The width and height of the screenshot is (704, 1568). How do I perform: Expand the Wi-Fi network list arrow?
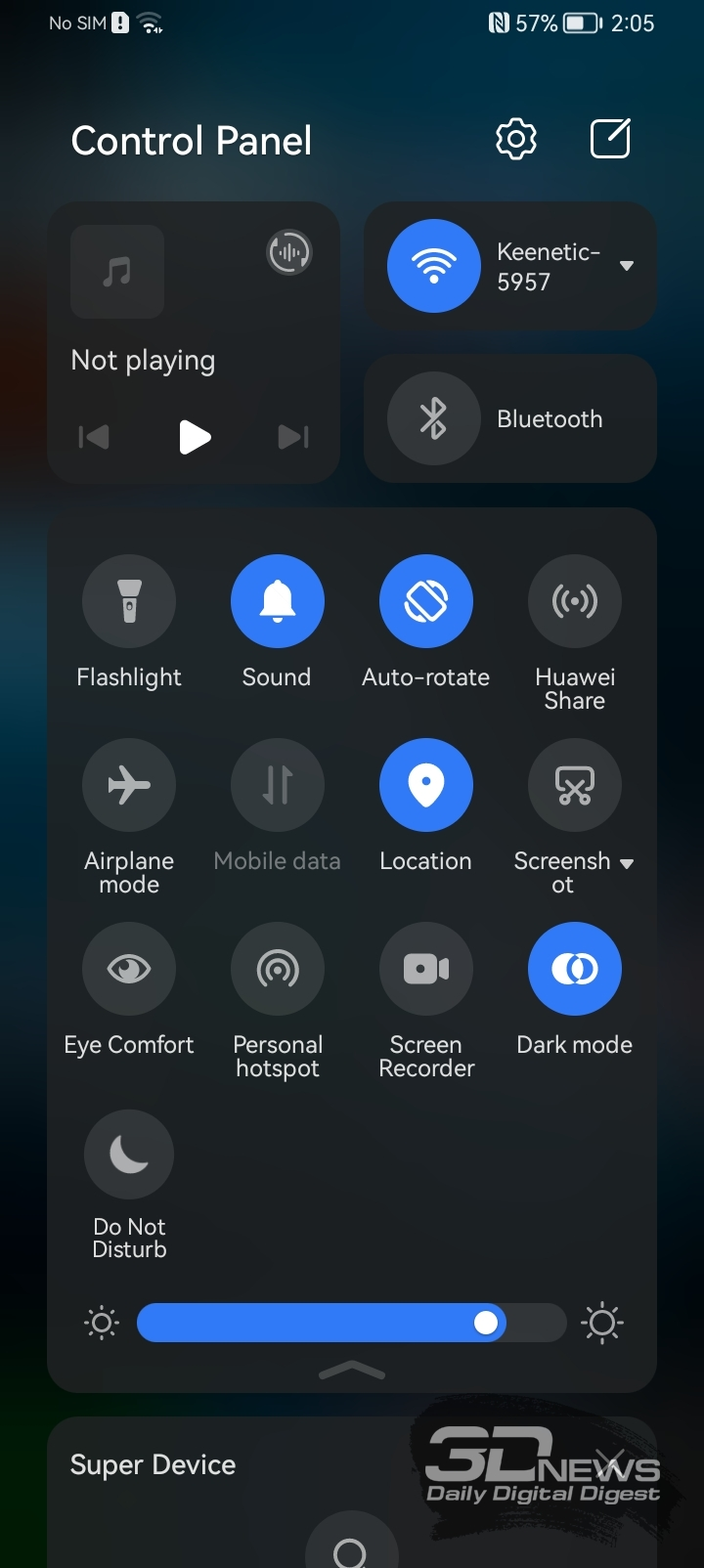(x=627, y=266)
